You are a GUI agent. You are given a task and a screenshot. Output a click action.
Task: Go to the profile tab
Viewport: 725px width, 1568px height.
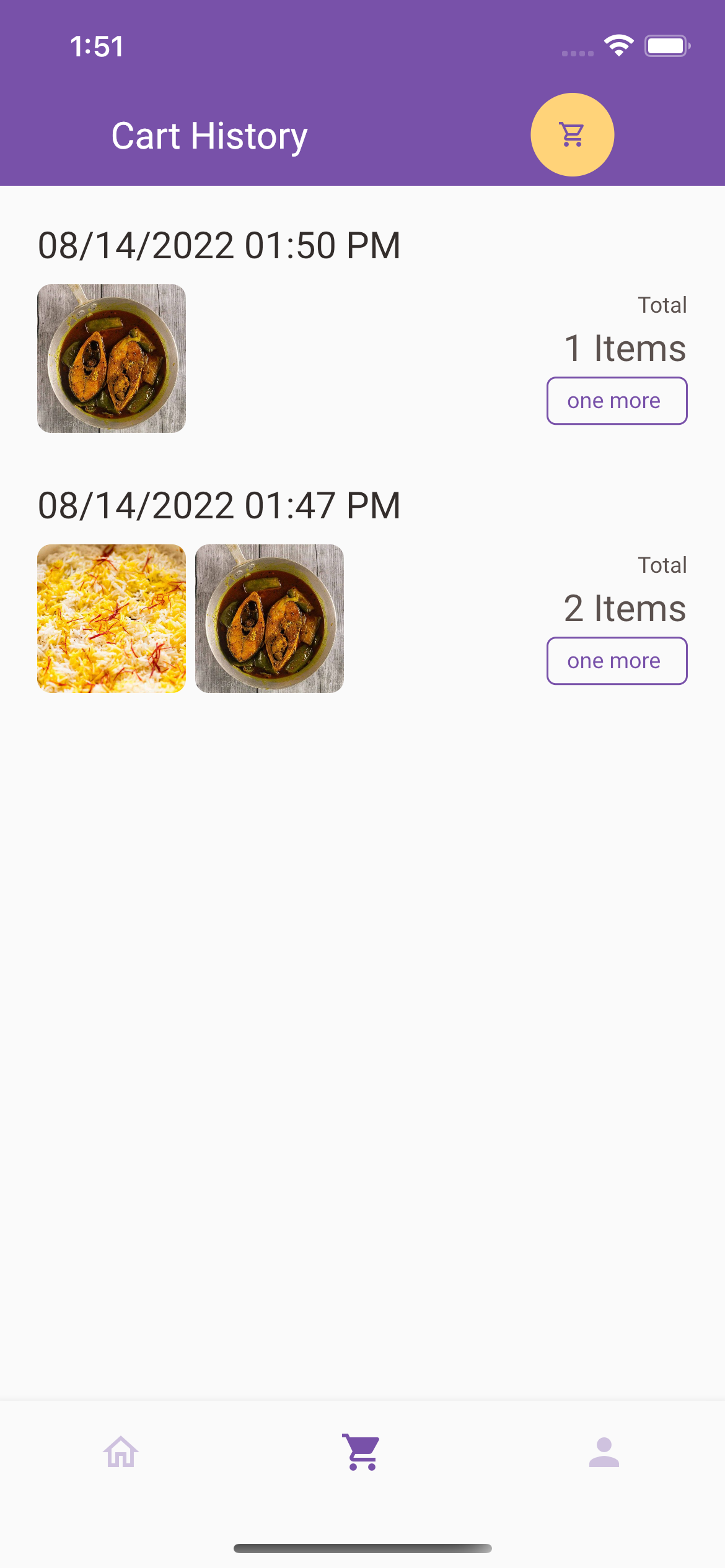(x=604, y=1452)
